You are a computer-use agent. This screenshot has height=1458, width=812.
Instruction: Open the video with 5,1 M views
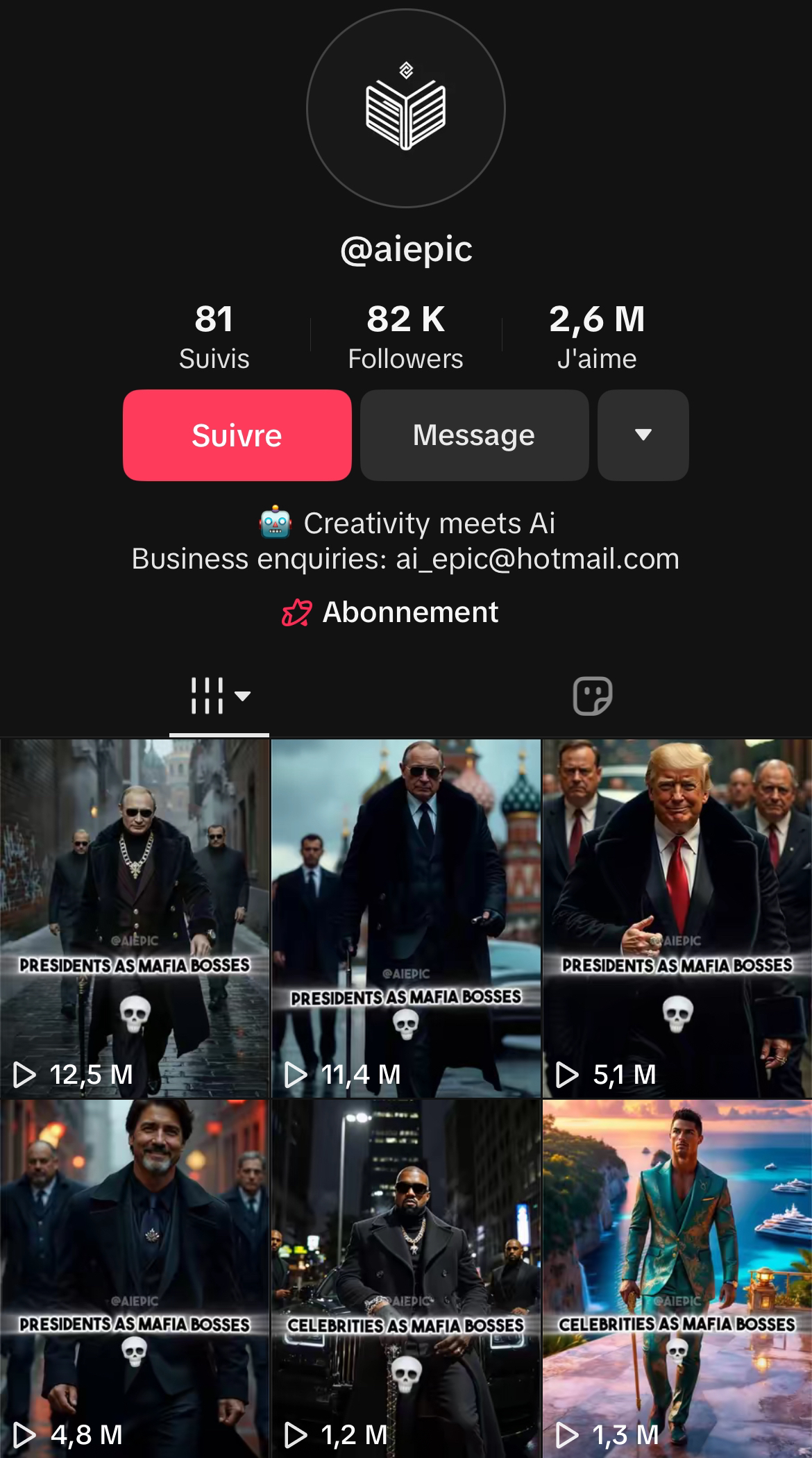(x=677, y=918)
